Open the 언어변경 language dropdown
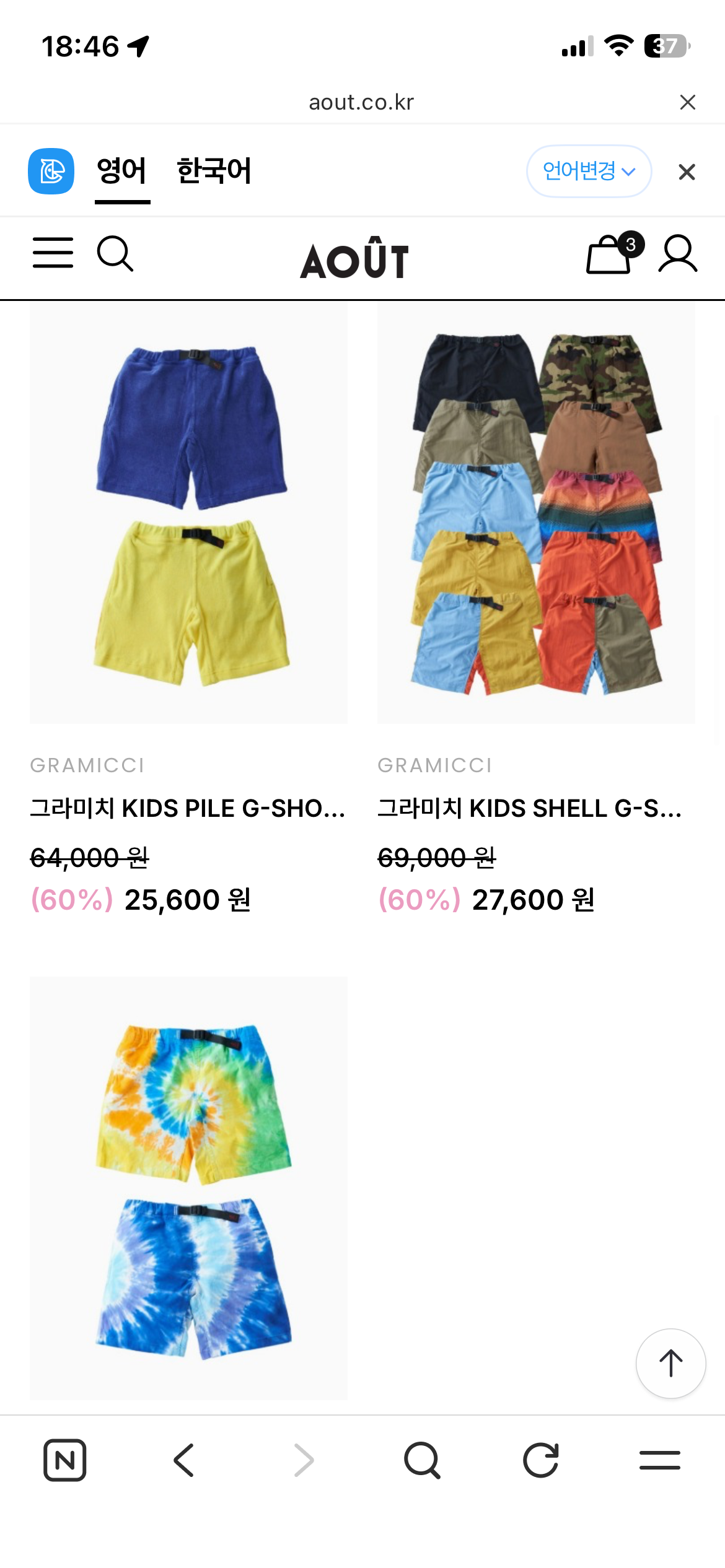The height and width of the screenshot is (1568, 725). click(588, 171)
